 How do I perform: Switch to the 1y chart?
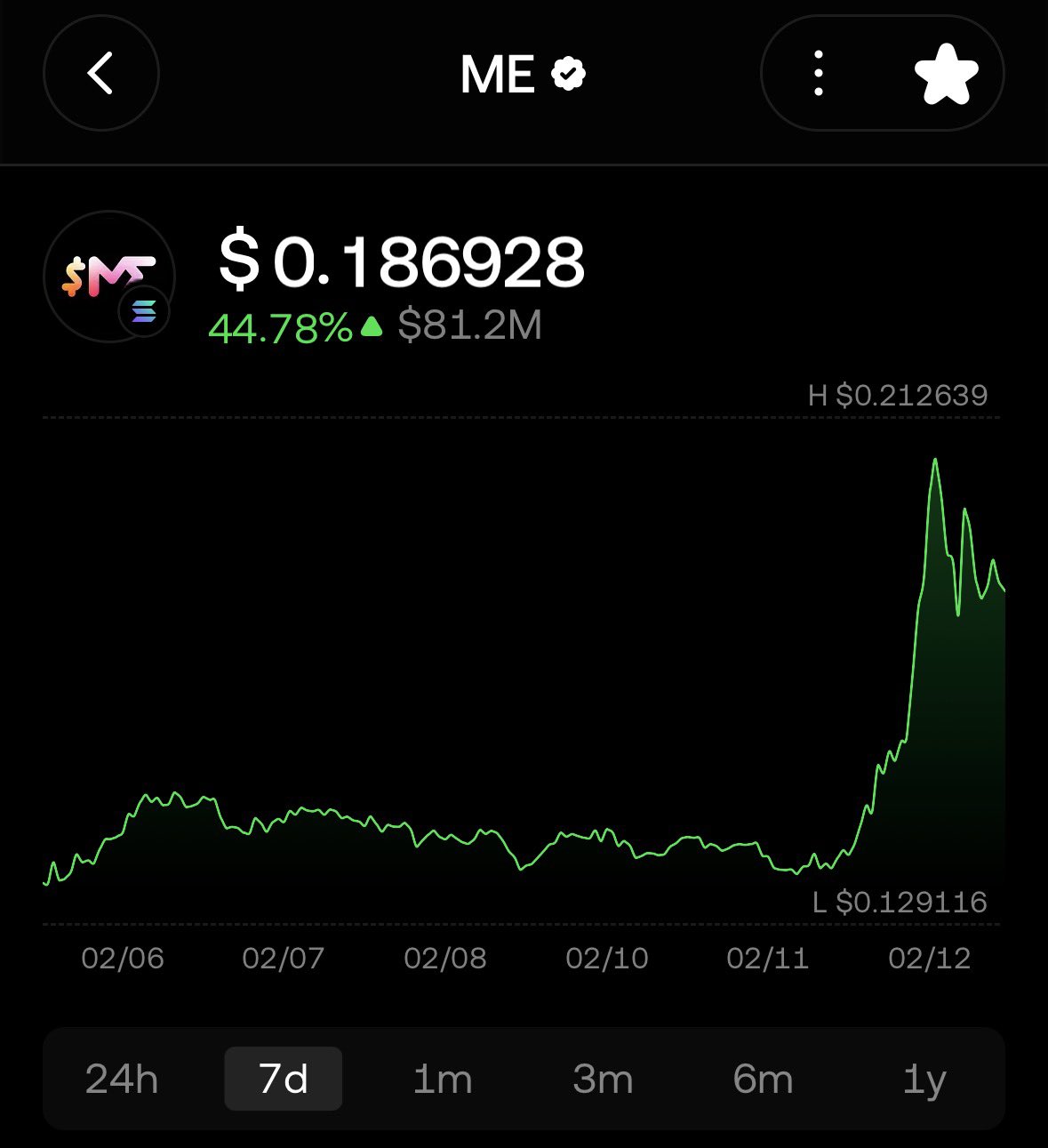(924, 1079)
